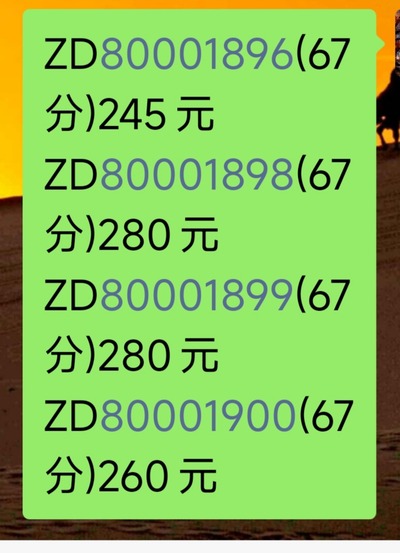Open the blue number 80001898
Image resolution: width=400 pixels, height=553 pixels.
197,174
